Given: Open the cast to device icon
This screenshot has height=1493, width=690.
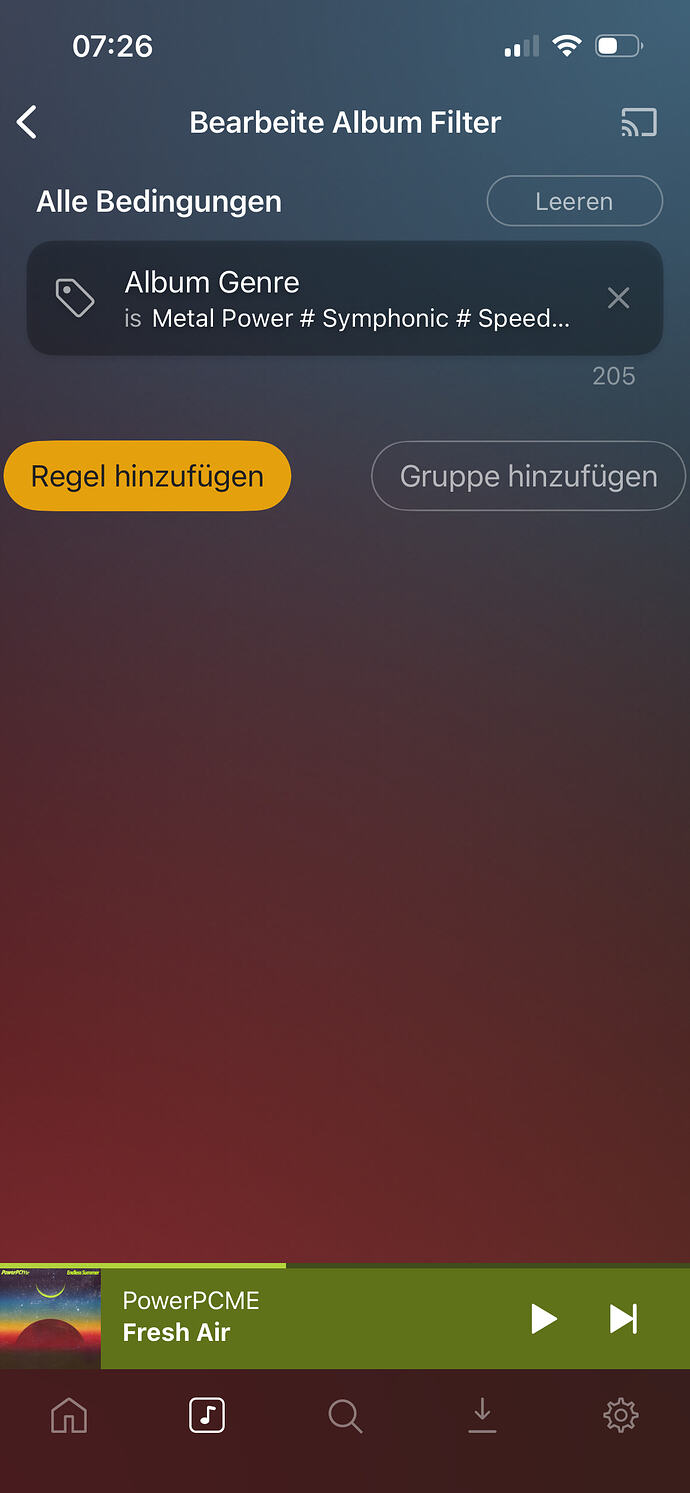Looking at the screenshot, I should click(638, 122).
